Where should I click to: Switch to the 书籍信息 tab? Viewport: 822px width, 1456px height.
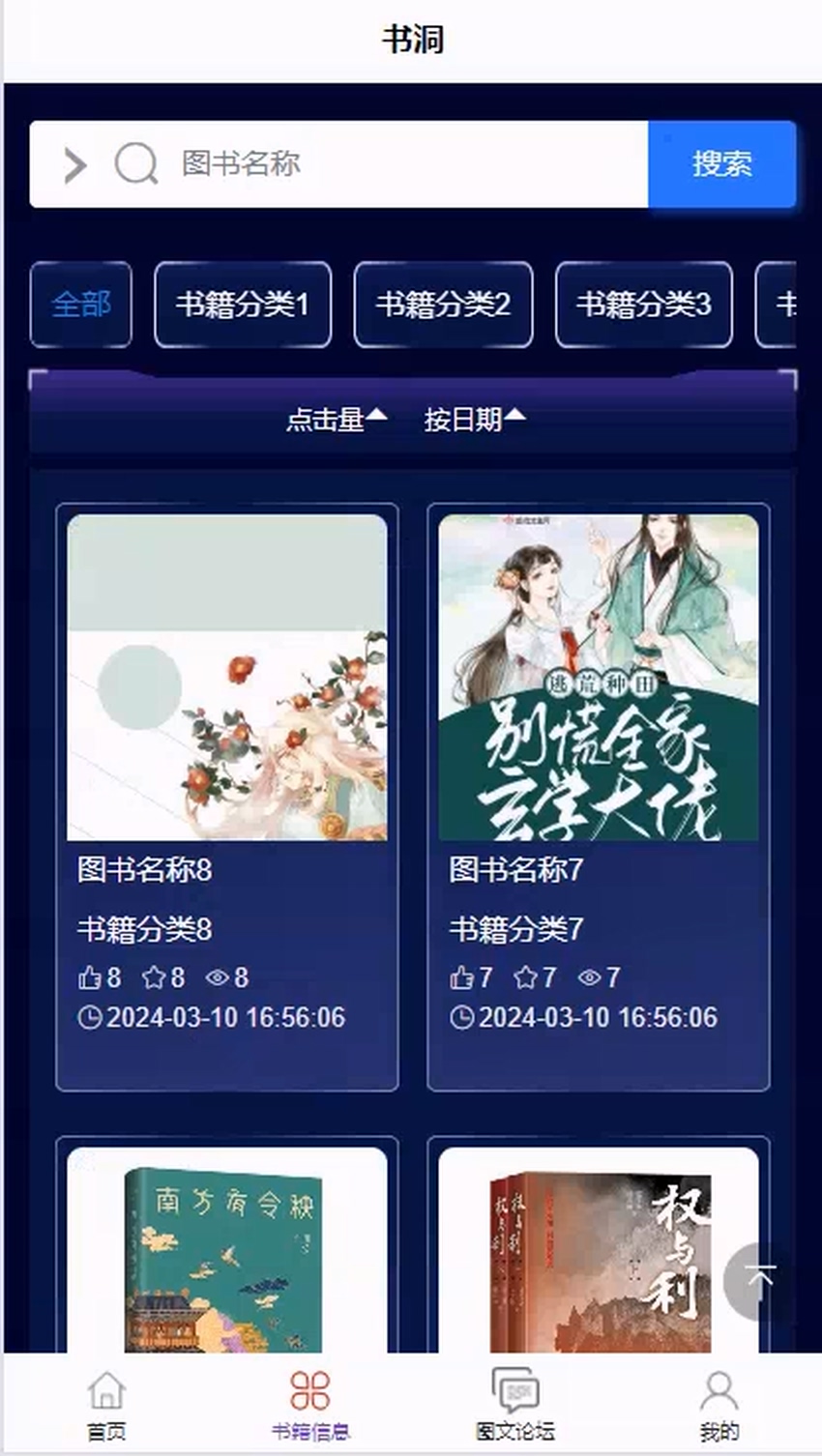(x=309, y=1404)
